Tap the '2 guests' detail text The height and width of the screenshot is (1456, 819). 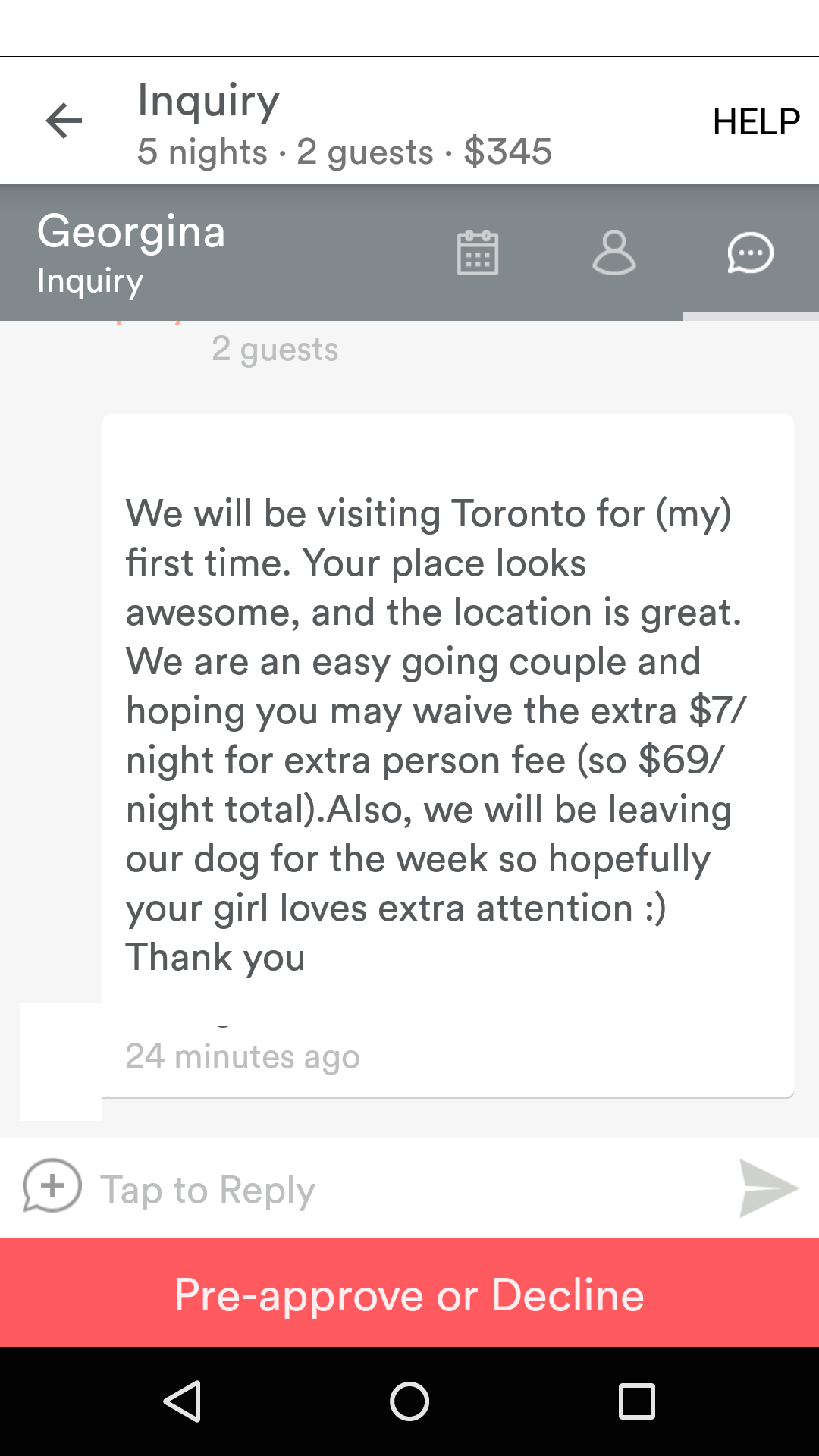coord(275,348)
